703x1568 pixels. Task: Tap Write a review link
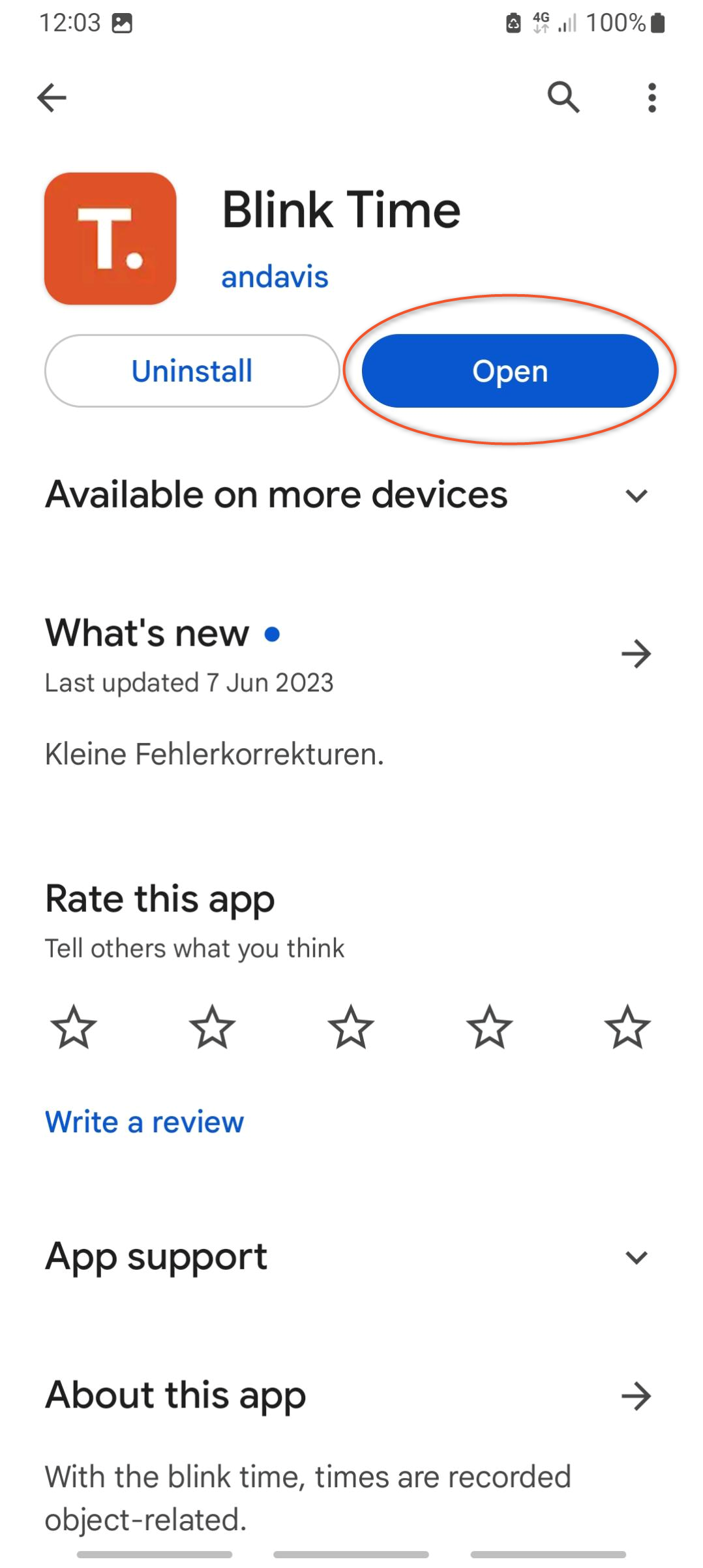coord(144,1123)
